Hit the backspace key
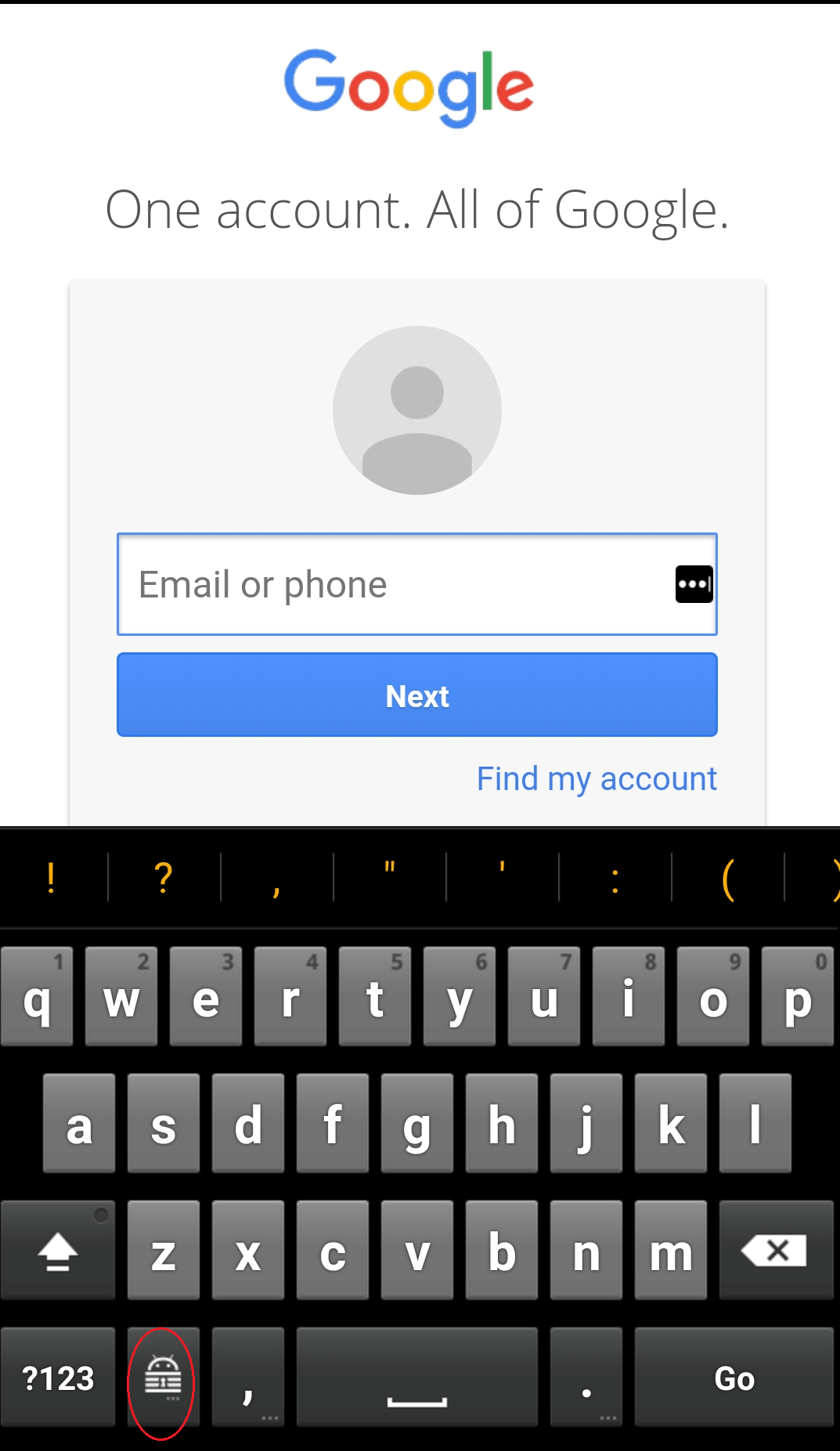The image size is (840, 1451). point(775,1251)
